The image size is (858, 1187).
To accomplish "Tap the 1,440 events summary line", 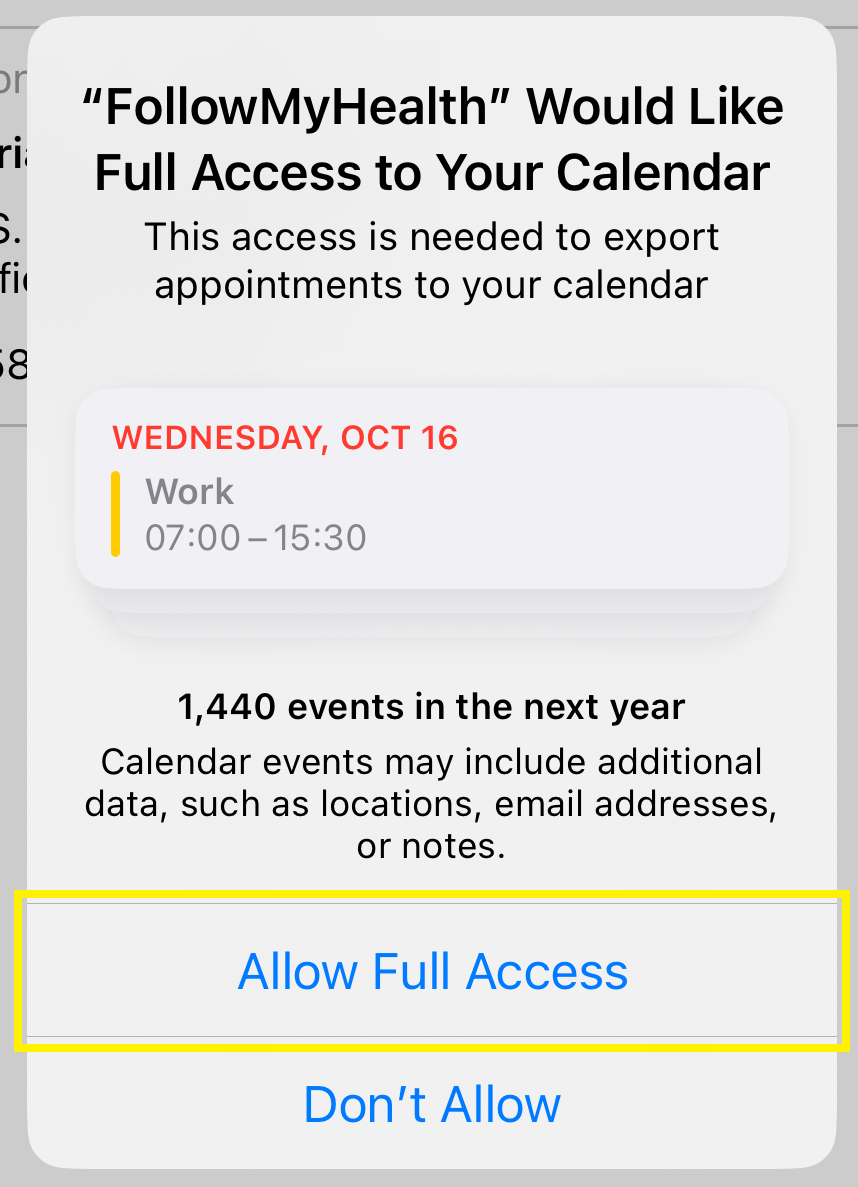I will point(432,706).
